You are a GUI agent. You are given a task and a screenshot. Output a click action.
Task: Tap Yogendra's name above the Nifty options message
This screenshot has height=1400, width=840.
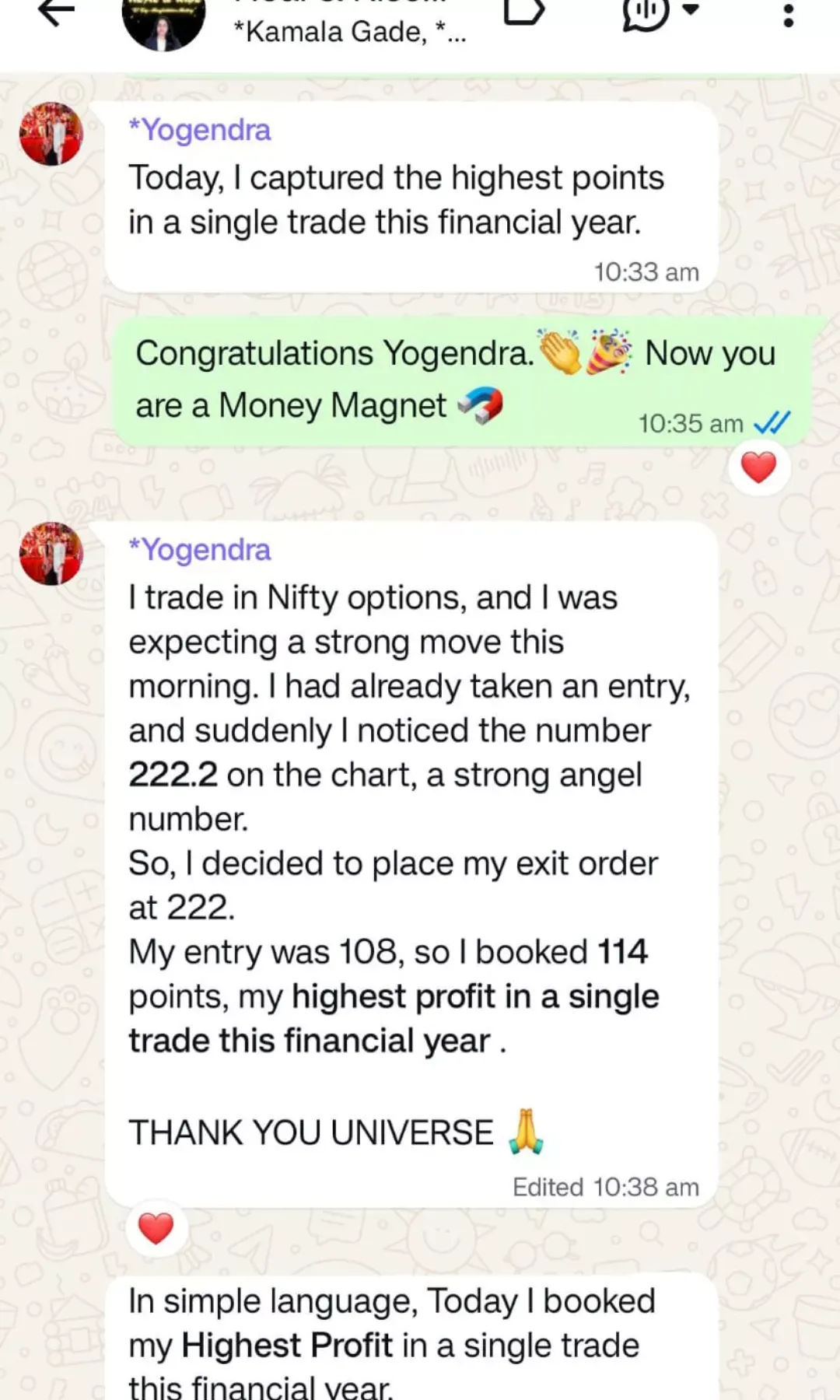tap(200, 550)
